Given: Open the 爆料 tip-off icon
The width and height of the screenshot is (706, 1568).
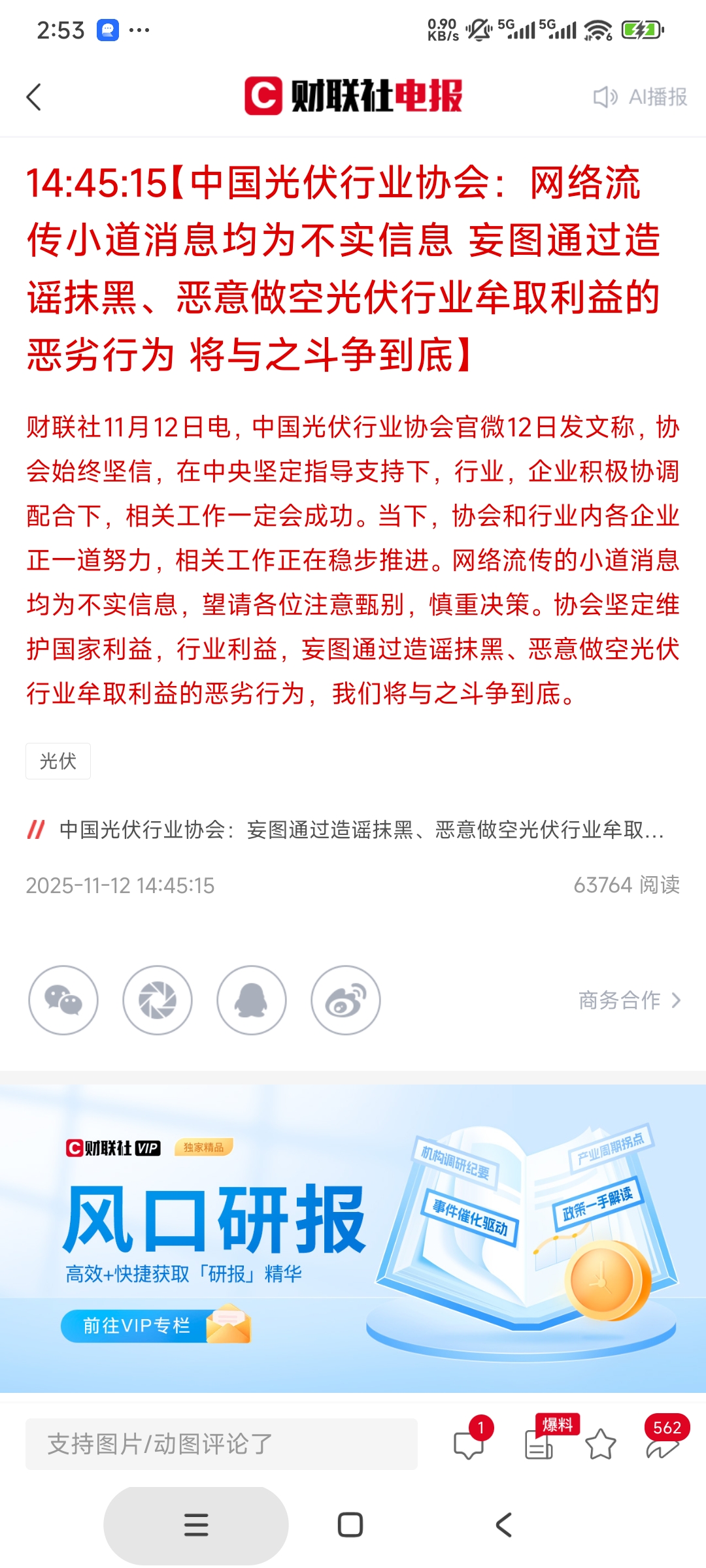Looking at the screenshot, I should click(539, 1445).
